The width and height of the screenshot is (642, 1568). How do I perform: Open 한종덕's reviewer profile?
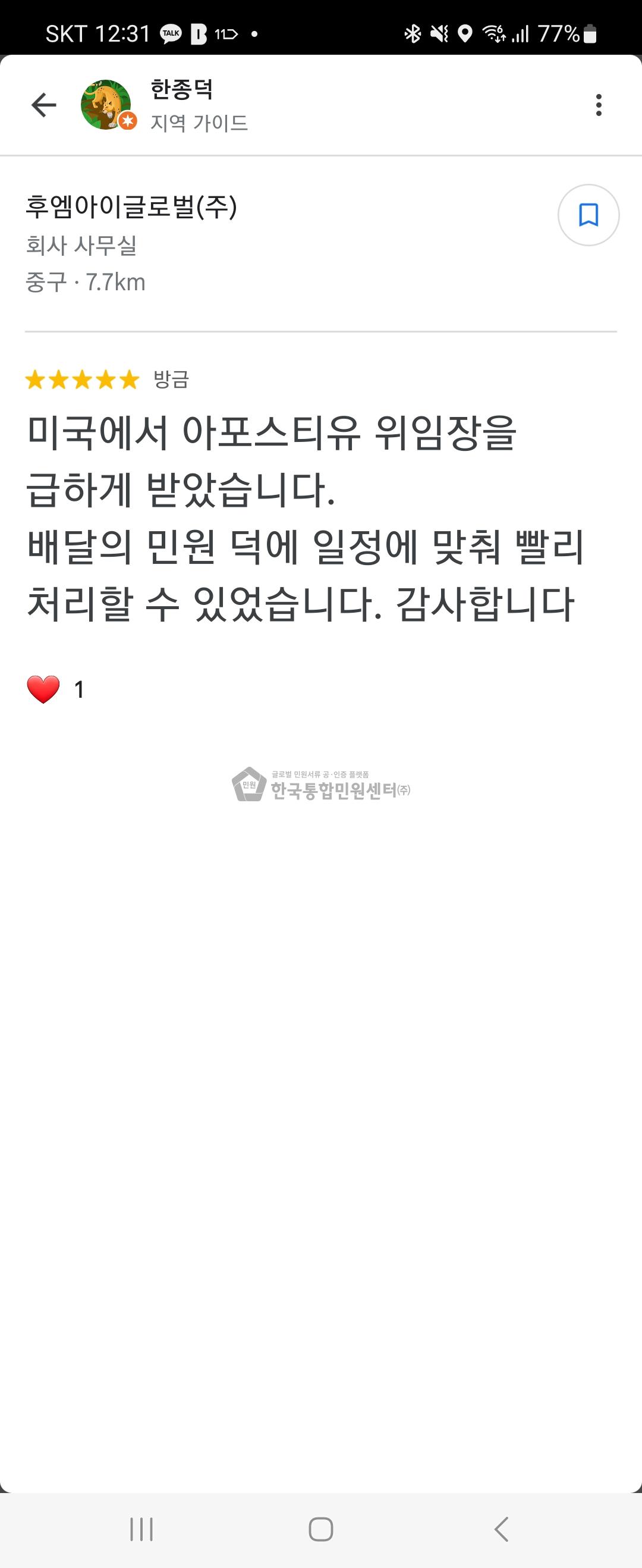tap(181, 90)
